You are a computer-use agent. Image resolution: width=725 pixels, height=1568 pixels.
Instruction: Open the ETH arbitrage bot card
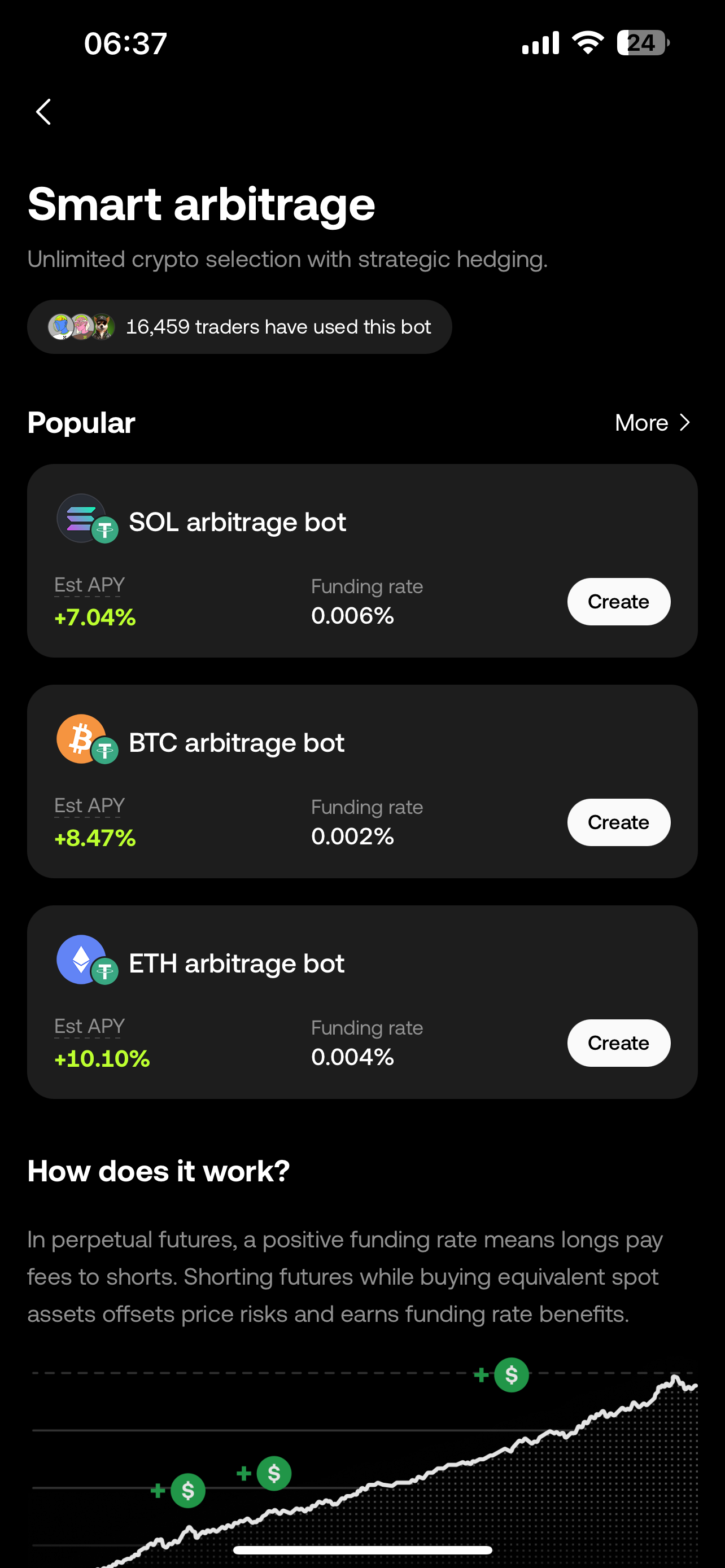[x=236, y=963]
